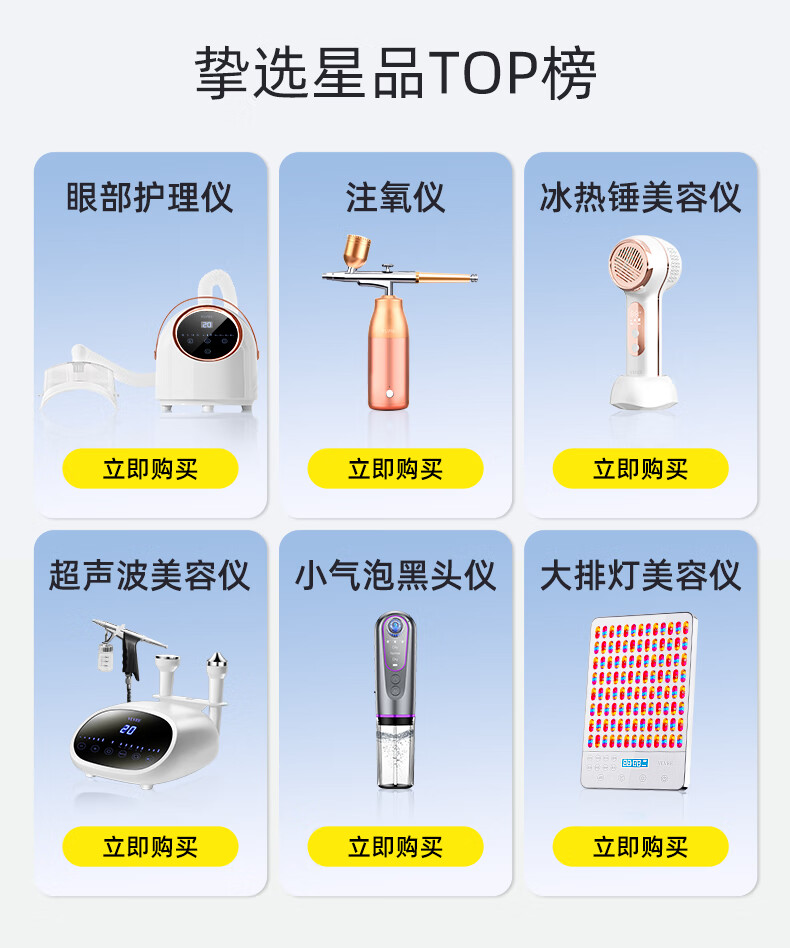Open the 眼部护理仪 product card
The image size is (790, 948).
click(x=151, y=335)
